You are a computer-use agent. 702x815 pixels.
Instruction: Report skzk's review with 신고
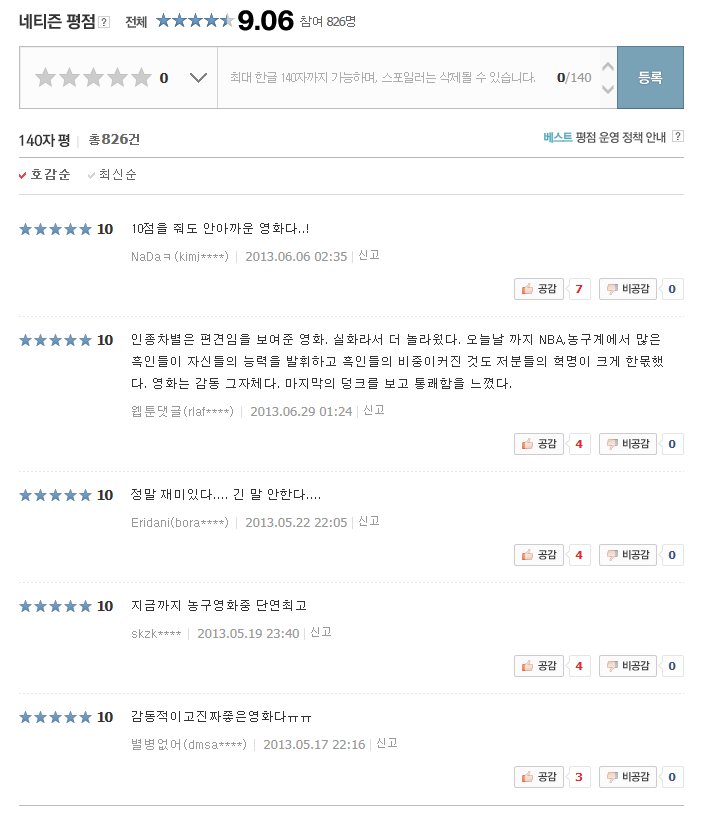coord(321,632)
